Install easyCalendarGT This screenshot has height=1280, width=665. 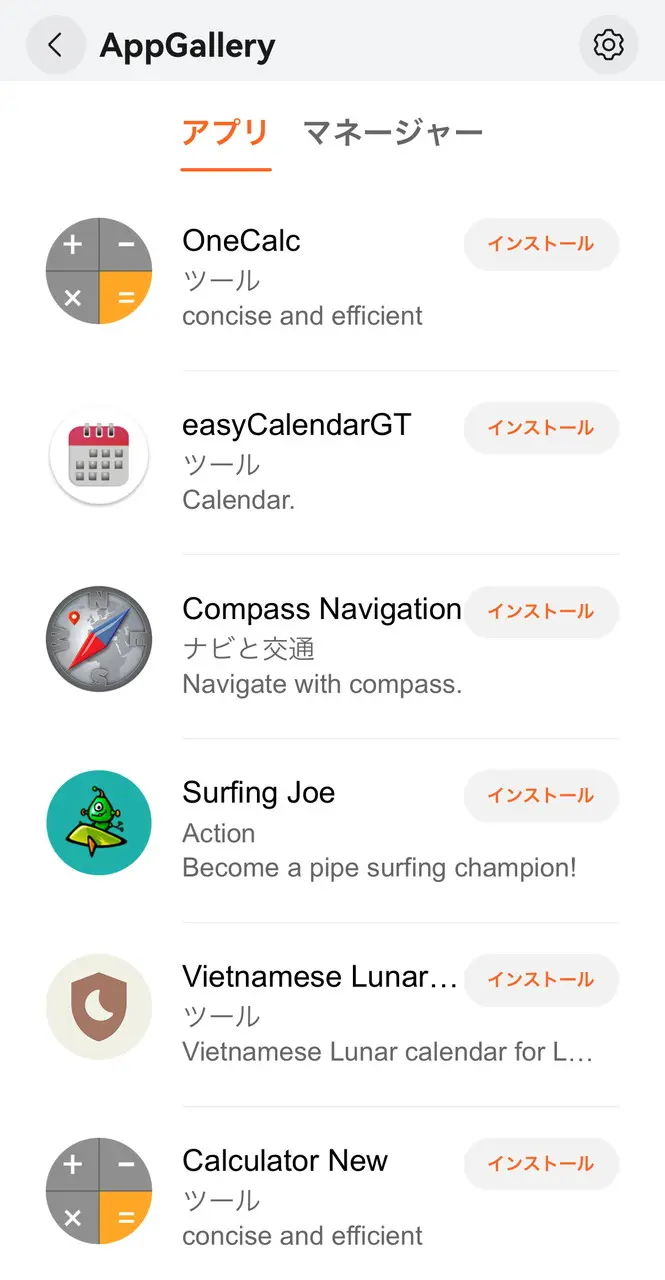click(541, 428)
